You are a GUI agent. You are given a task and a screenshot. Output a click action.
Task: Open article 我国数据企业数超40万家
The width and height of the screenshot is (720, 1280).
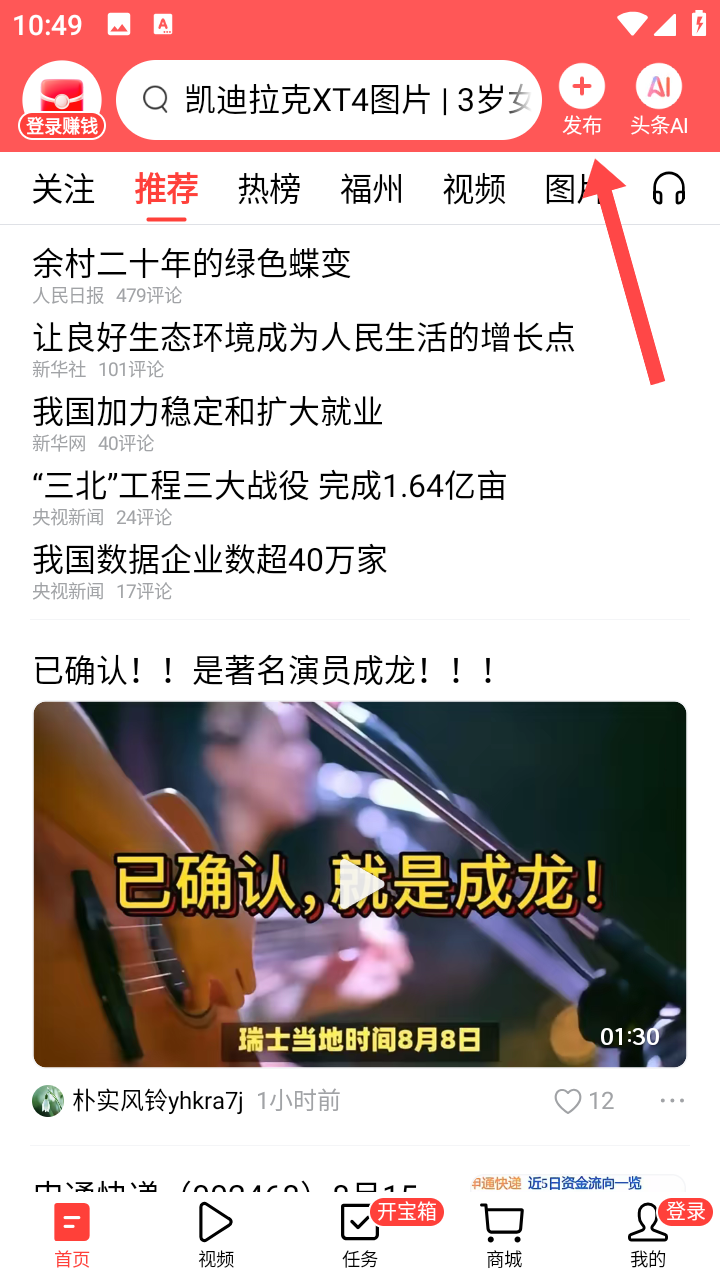tap(210, 560)
